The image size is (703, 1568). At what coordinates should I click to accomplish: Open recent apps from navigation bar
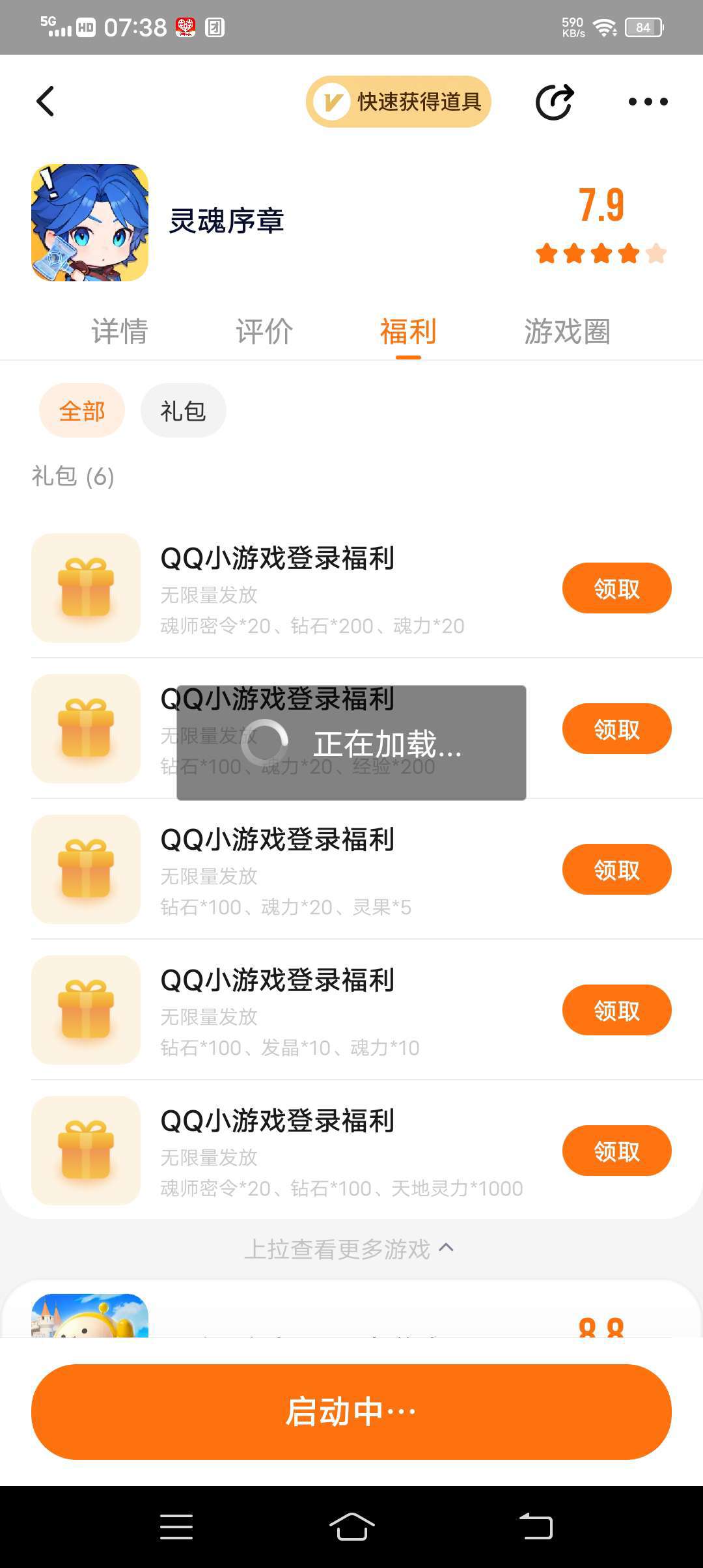click(176, 1527)
